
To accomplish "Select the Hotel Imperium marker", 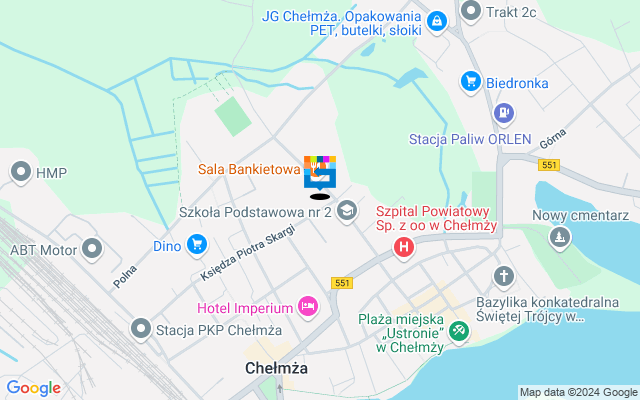I will click(x=308, y=304).
